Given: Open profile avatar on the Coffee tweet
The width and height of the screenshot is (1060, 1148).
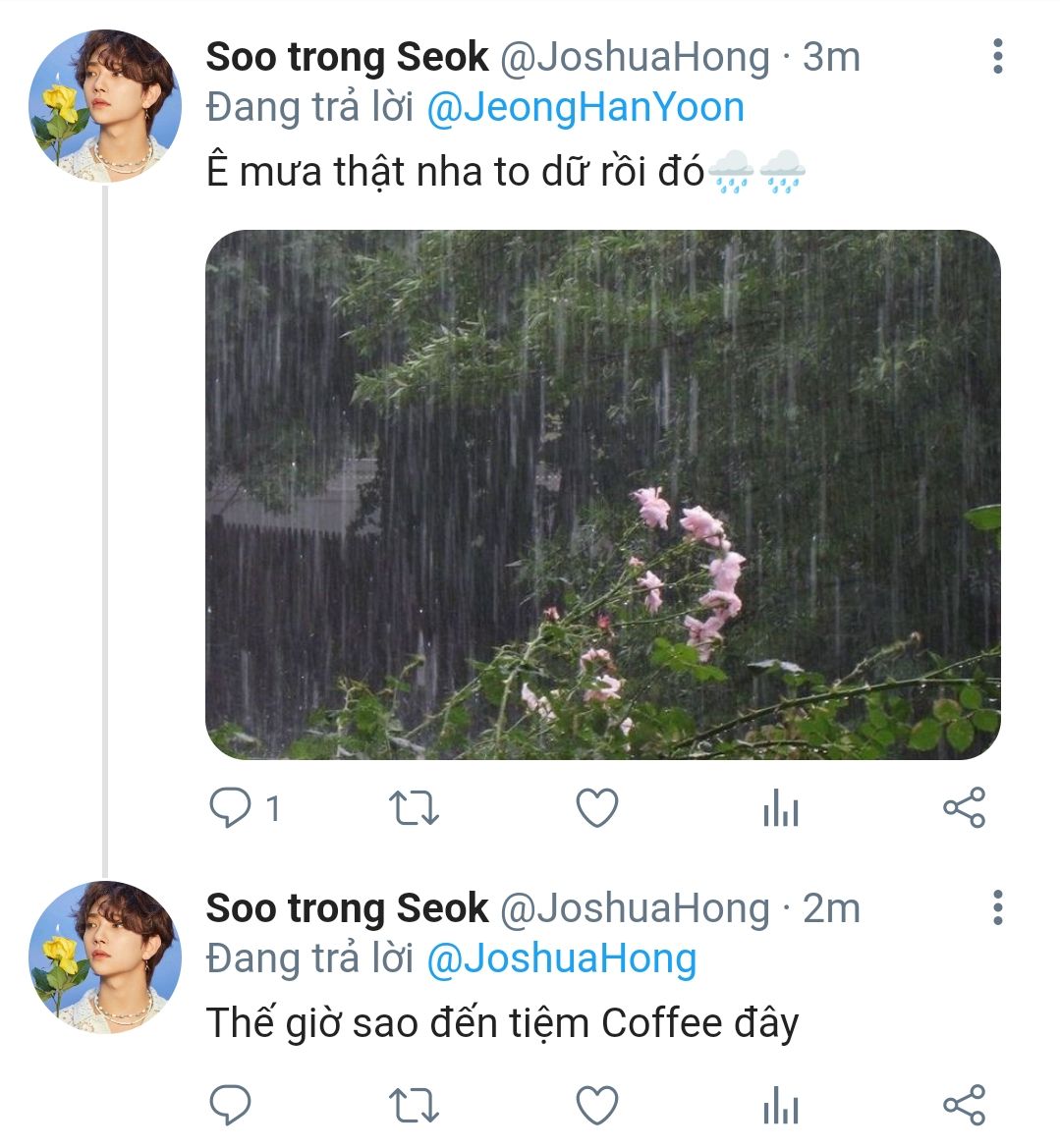Looking at the screenshot, I should 105,957.
